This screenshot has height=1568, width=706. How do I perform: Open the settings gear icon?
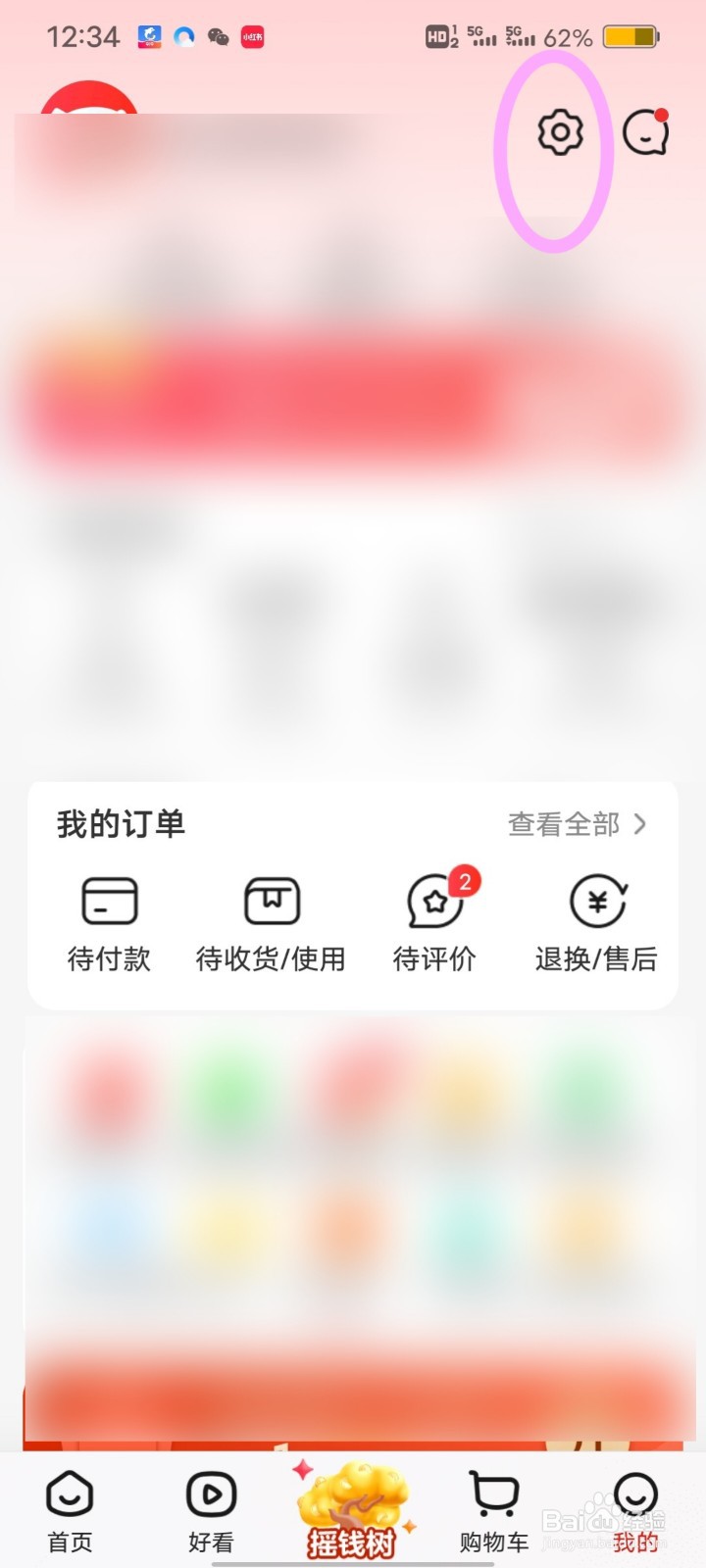point(559,133)
